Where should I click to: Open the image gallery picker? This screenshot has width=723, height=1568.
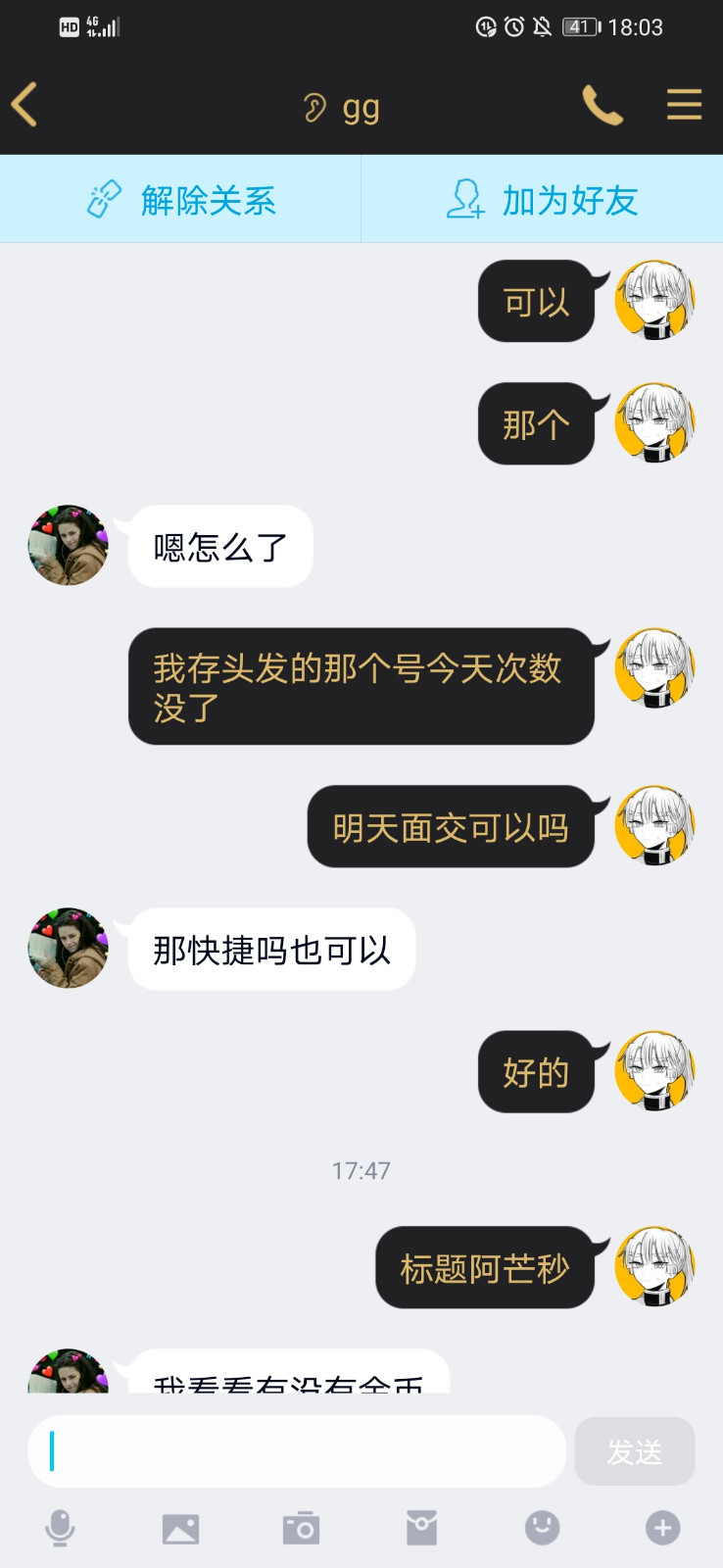[180, 1528]
